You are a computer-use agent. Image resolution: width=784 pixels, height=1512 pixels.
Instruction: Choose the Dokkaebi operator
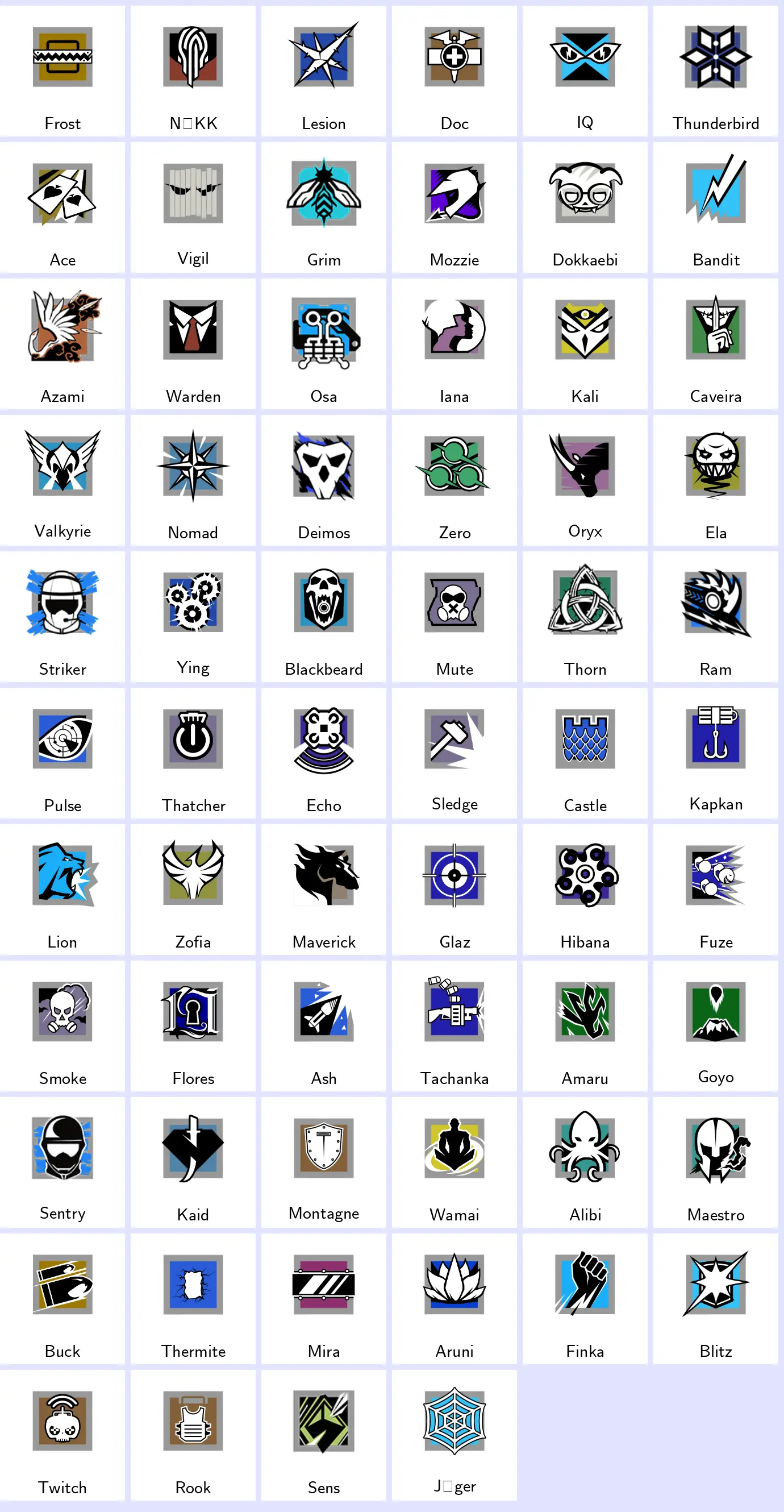pos(585,206)
